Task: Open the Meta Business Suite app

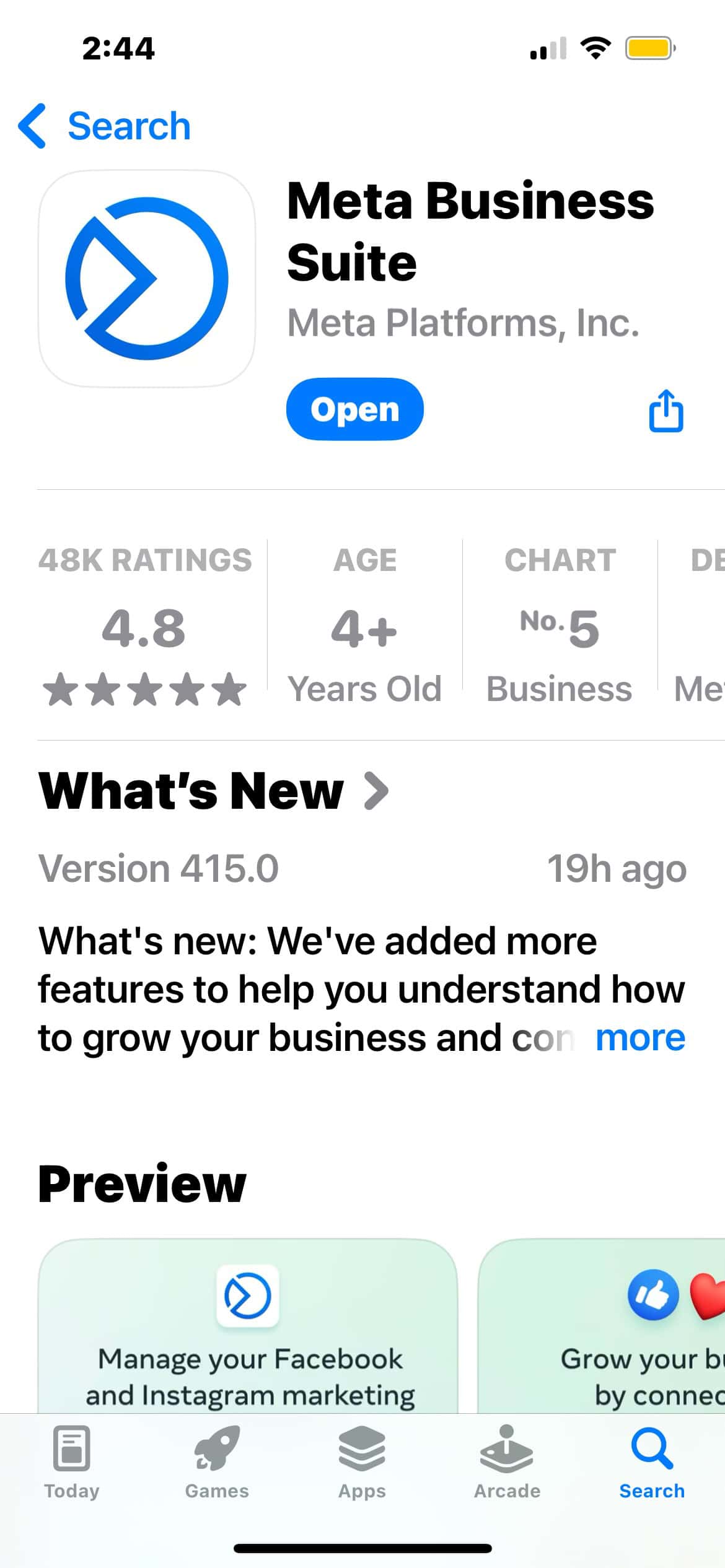Action: [x=354, y=409]
